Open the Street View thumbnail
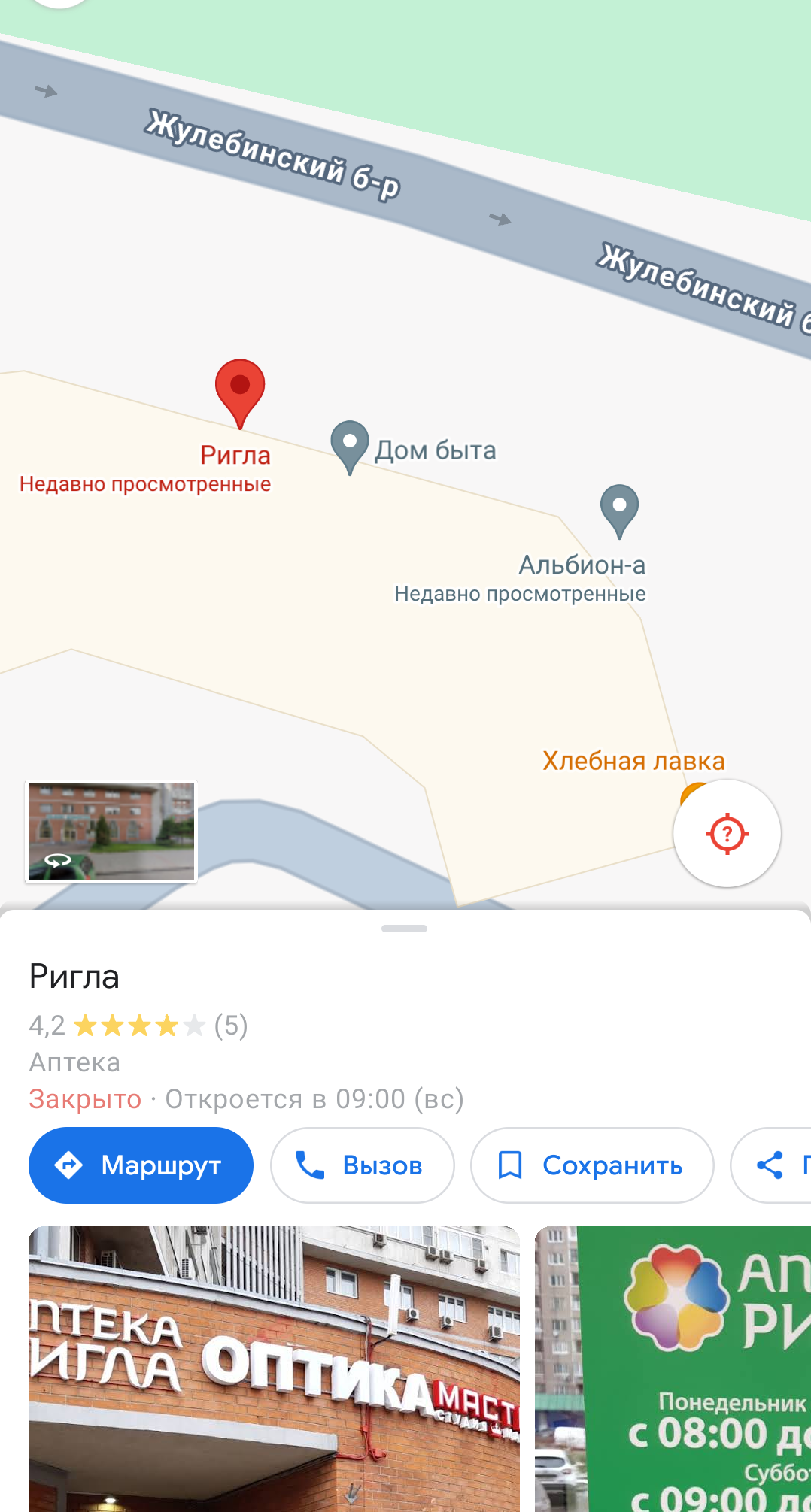The width and height of the screenshot is (811, 1512). click(111, 832)
